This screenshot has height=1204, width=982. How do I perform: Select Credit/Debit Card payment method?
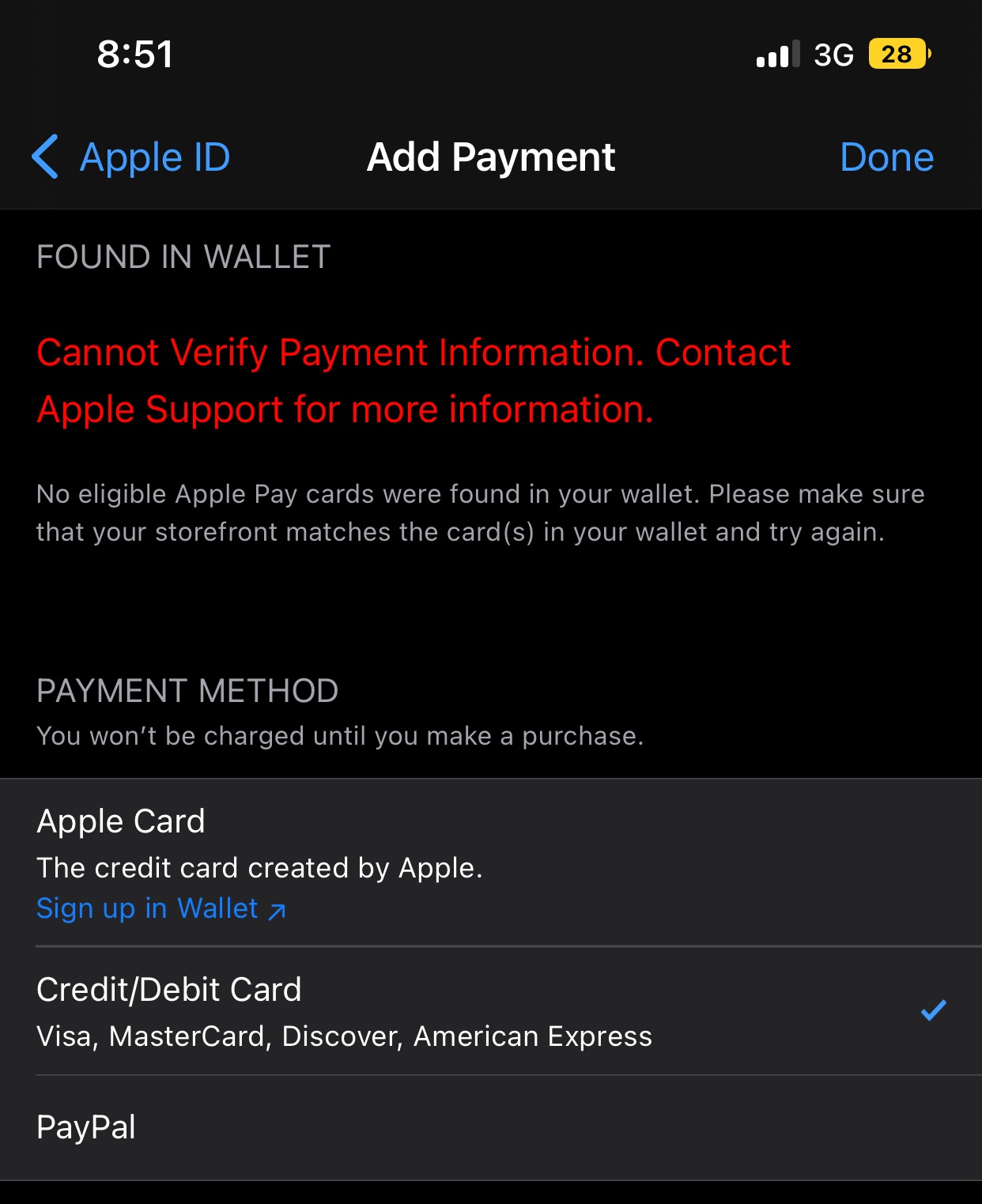[x=491, y=1011]
